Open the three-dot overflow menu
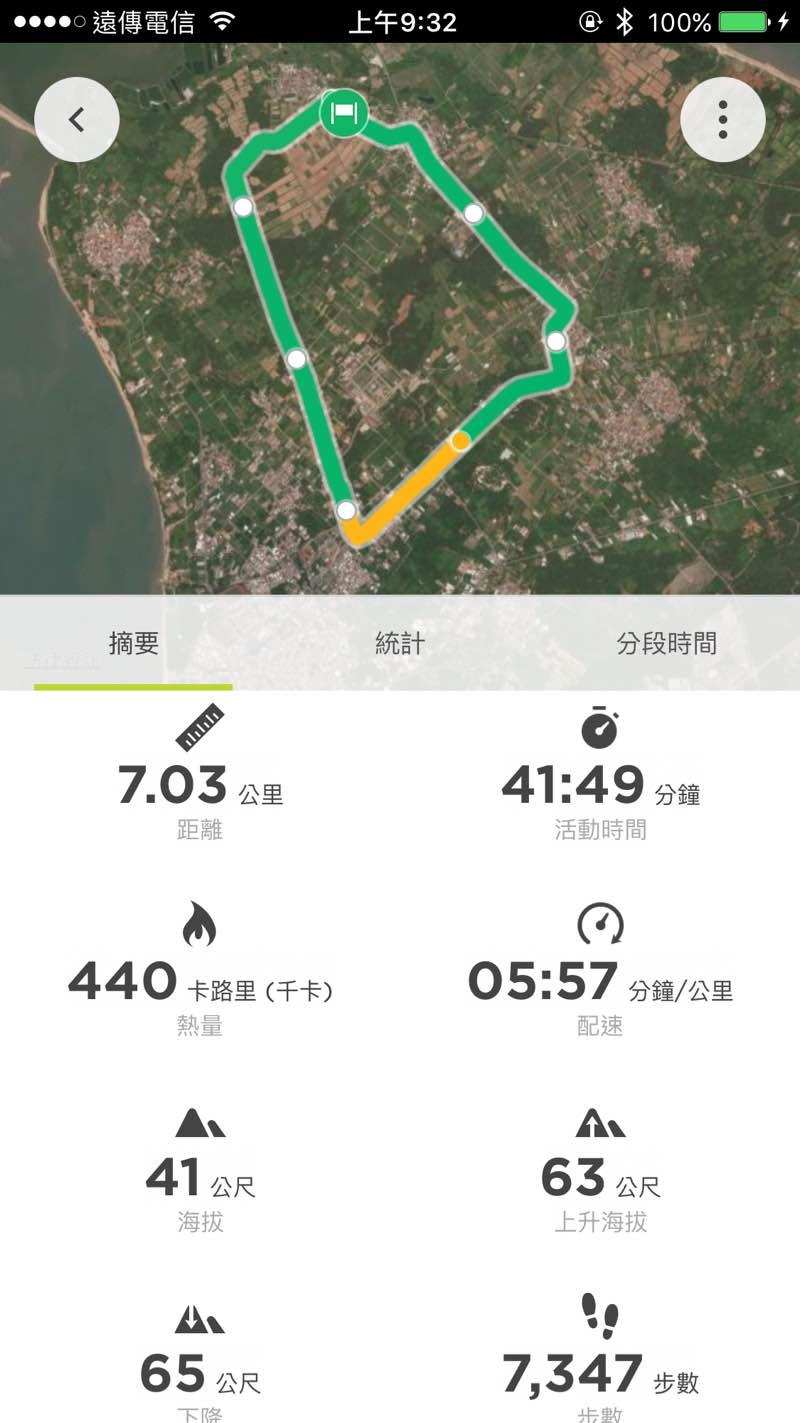The height and width of the screenshot is (1423, 800). (x=722, y=120)
